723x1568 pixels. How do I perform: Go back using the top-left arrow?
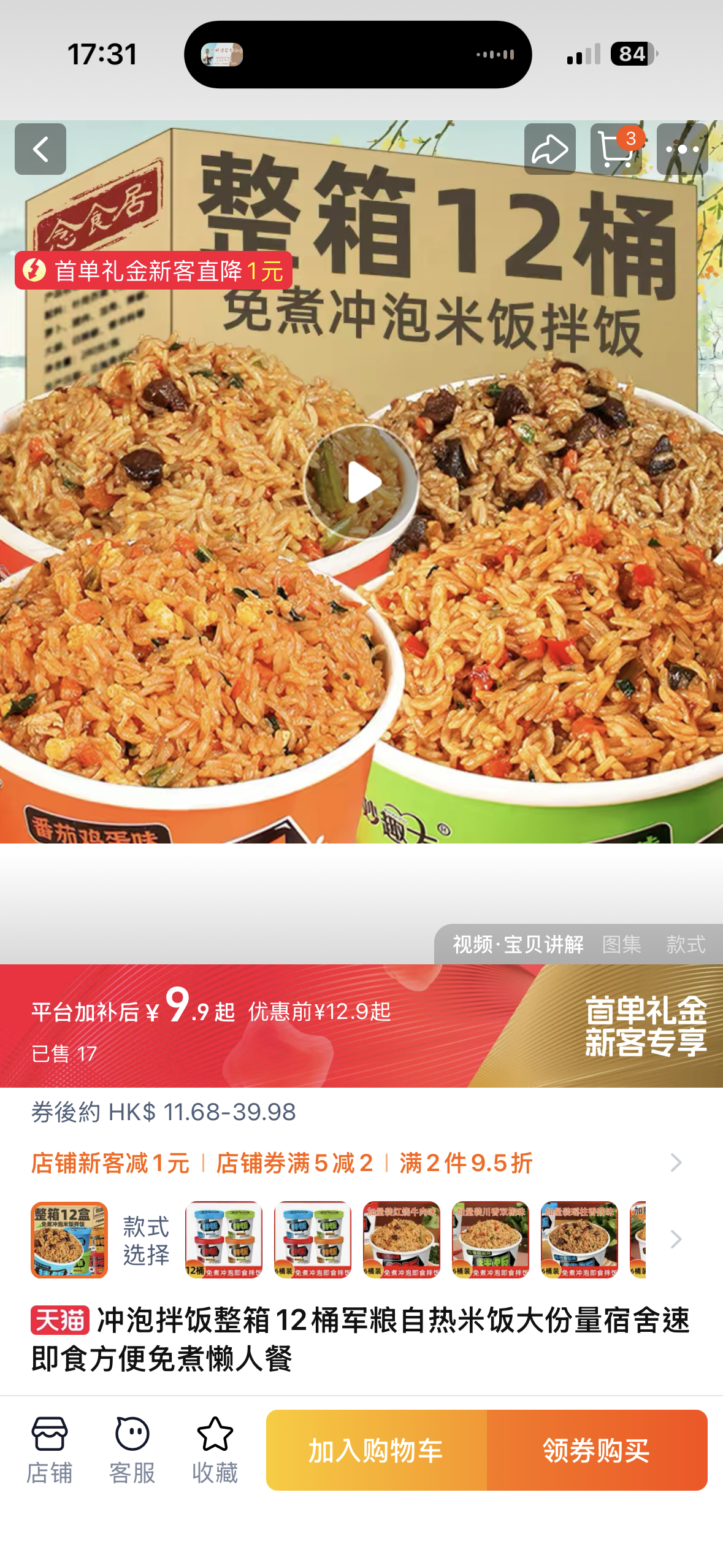[40, 149]
